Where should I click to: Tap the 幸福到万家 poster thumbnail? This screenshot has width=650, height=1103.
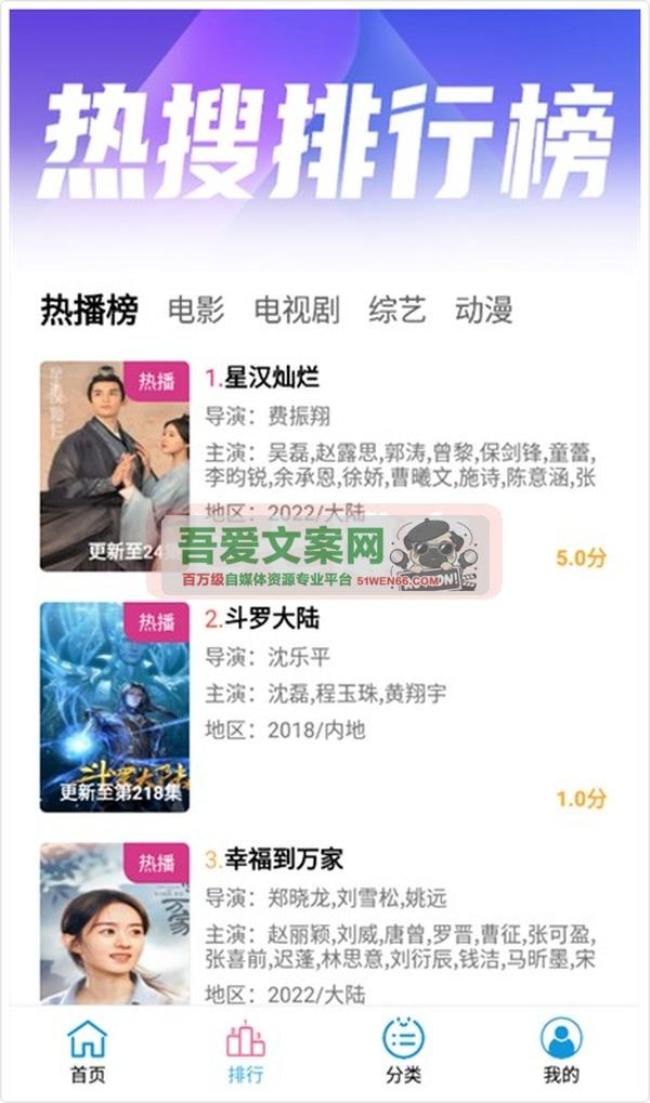click(x=114, y=922)
